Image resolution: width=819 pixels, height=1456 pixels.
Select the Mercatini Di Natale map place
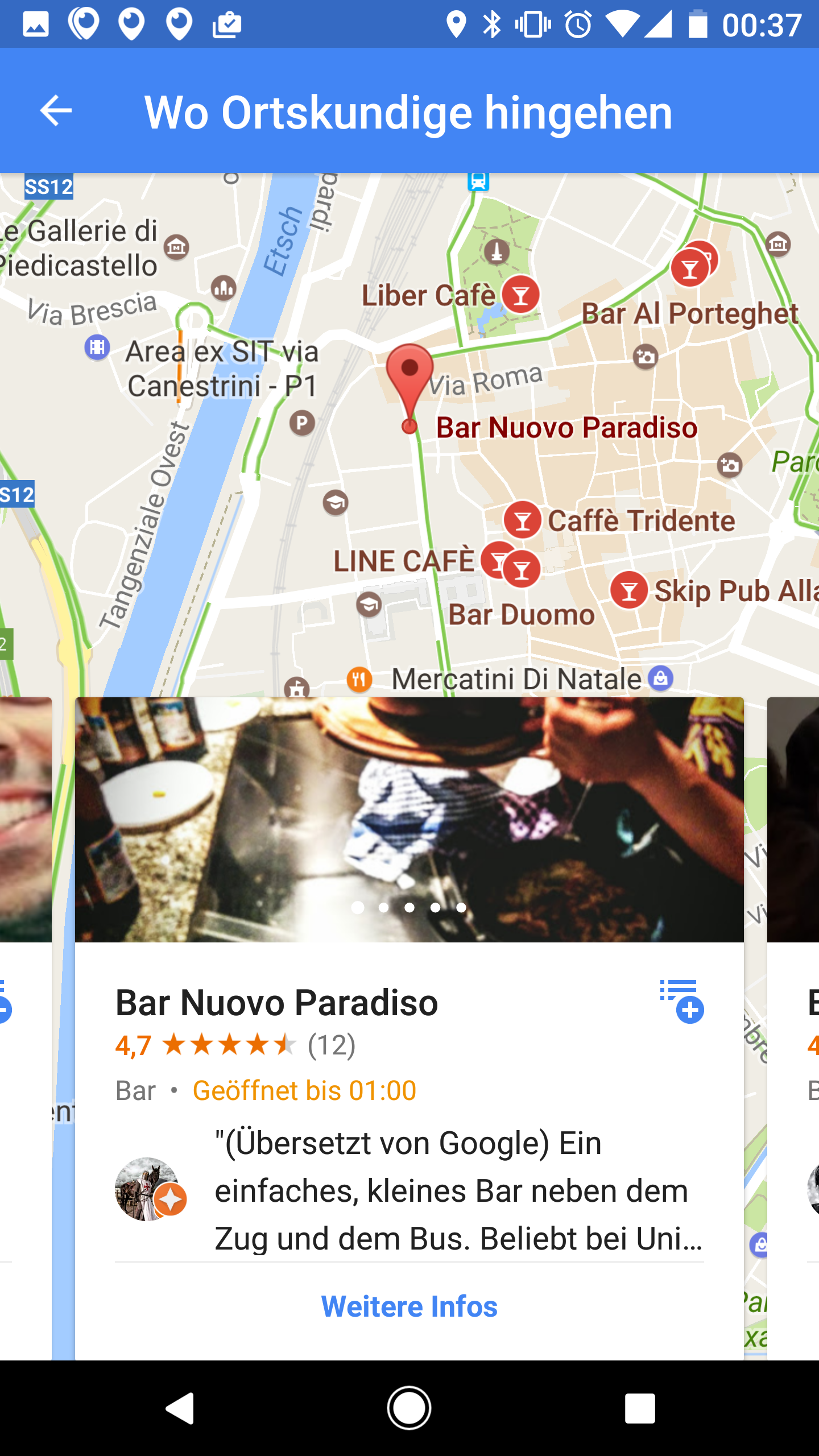(x=516, y=679)
